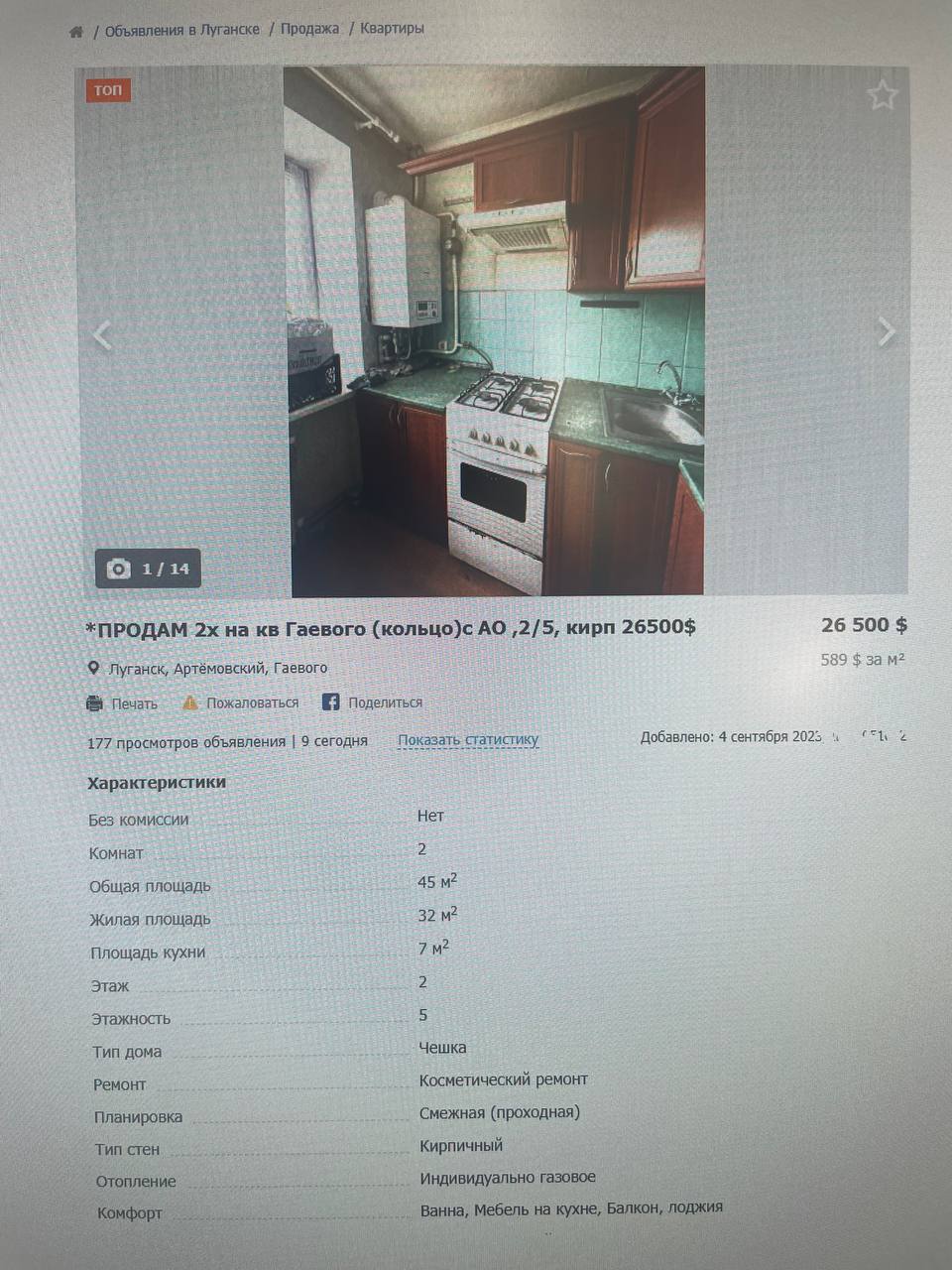952x1270 pixels.
Task: Open the kitchen photo in full view
Action: 496,332
